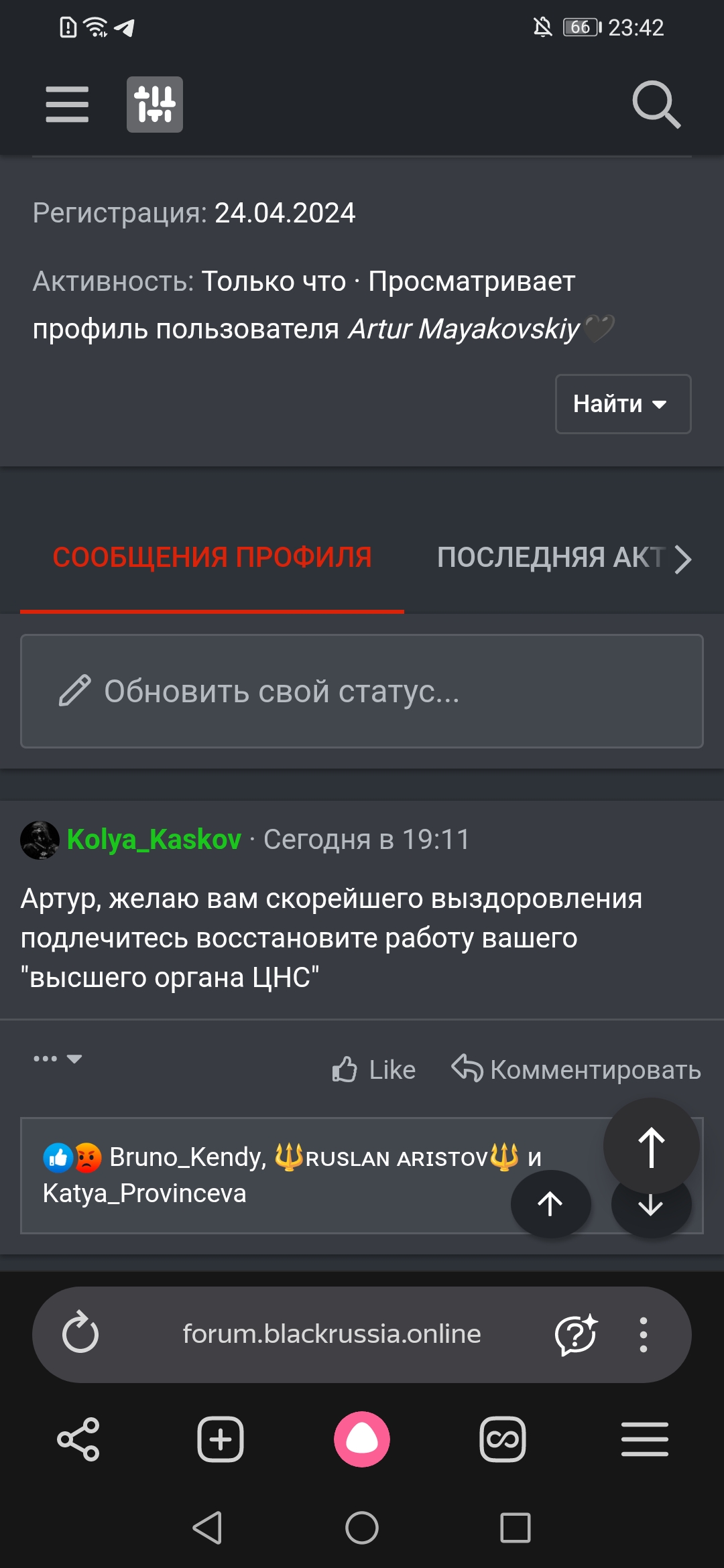Open Kolya_Kaskov's profile
This screenshot has height=1568, width=724.
154,840
